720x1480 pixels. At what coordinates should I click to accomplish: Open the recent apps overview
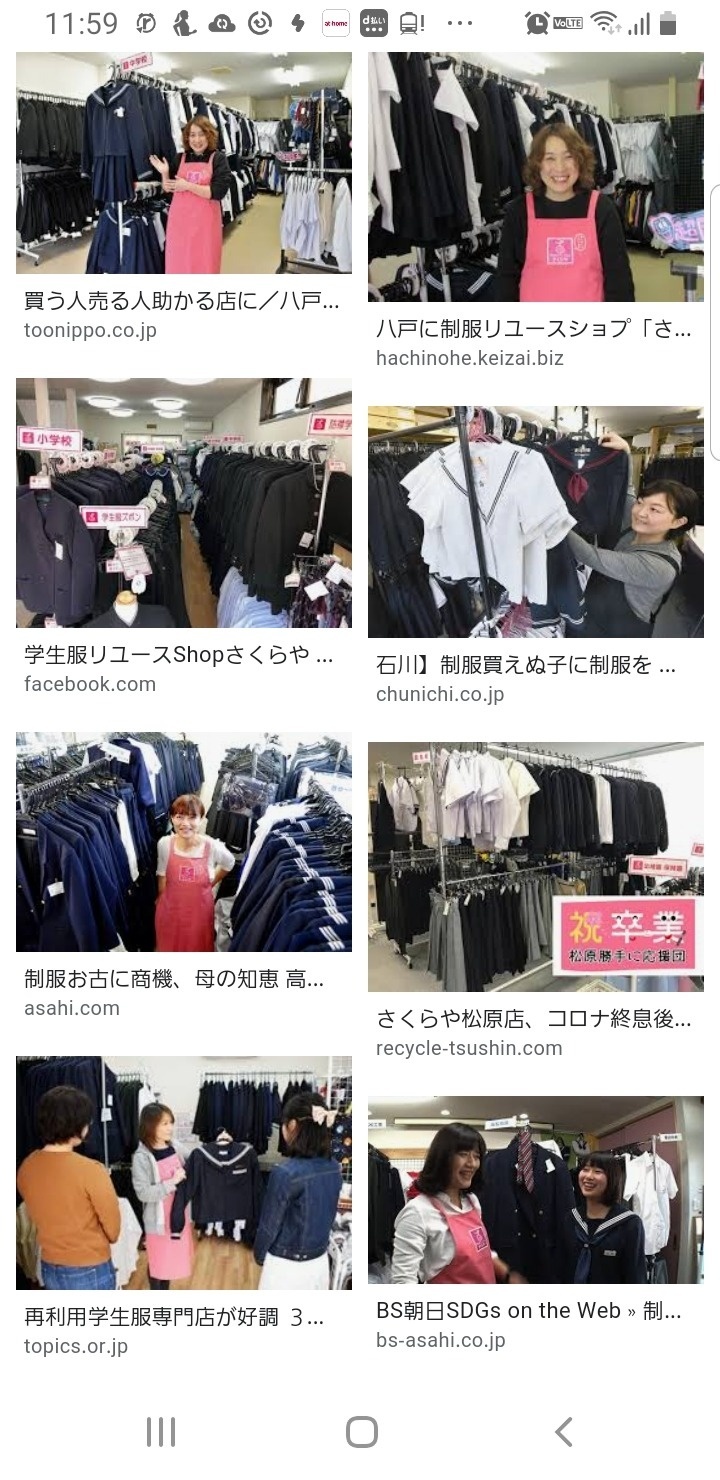[161, 1432]
